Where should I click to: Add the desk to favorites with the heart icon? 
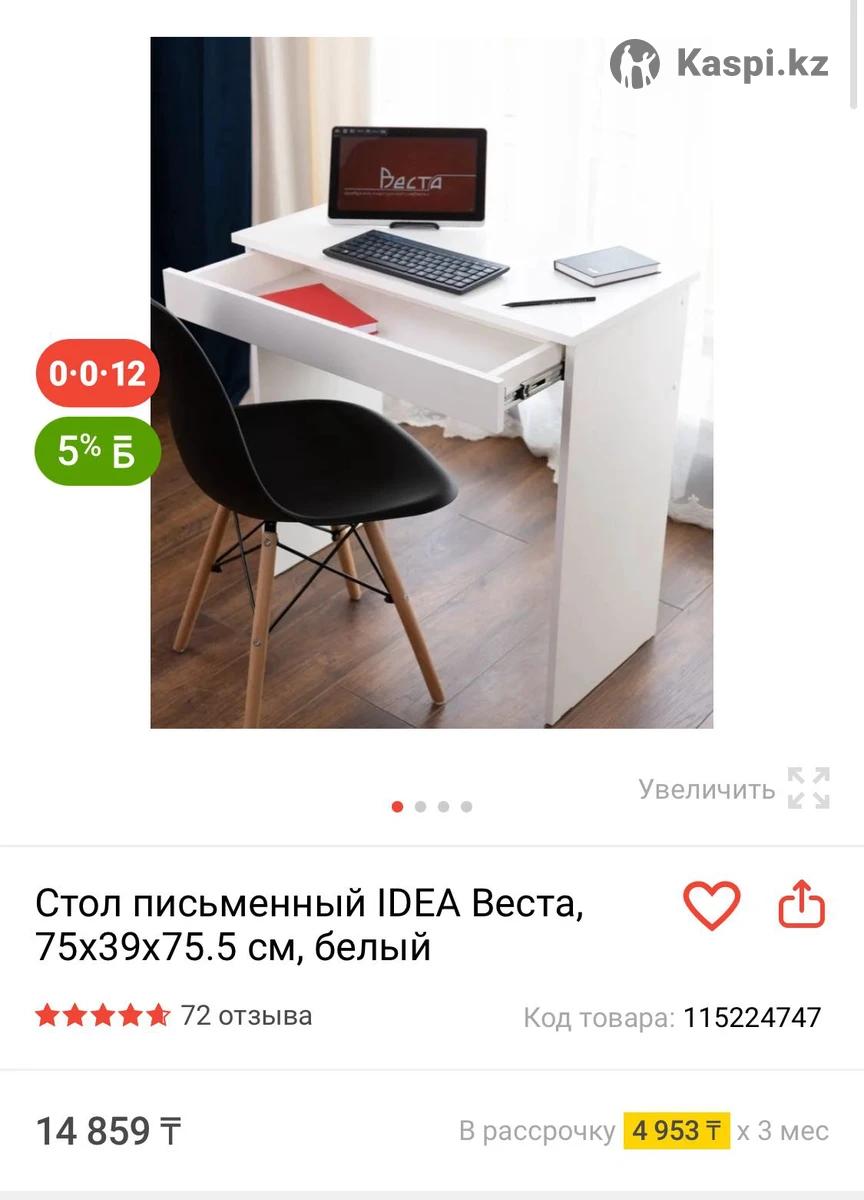711,905
